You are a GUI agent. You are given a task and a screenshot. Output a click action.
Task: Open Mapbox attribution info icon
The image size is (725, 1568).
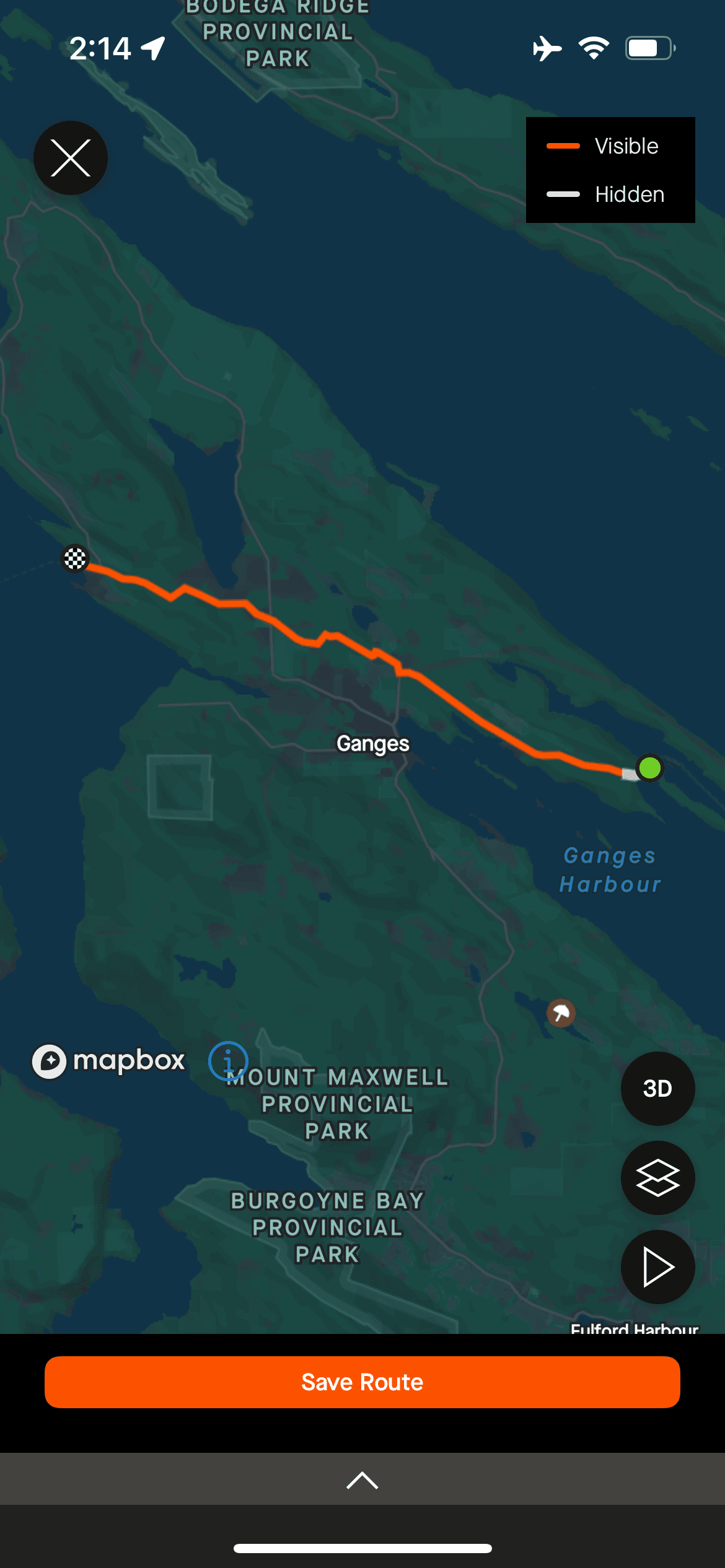coord(228,1061)
